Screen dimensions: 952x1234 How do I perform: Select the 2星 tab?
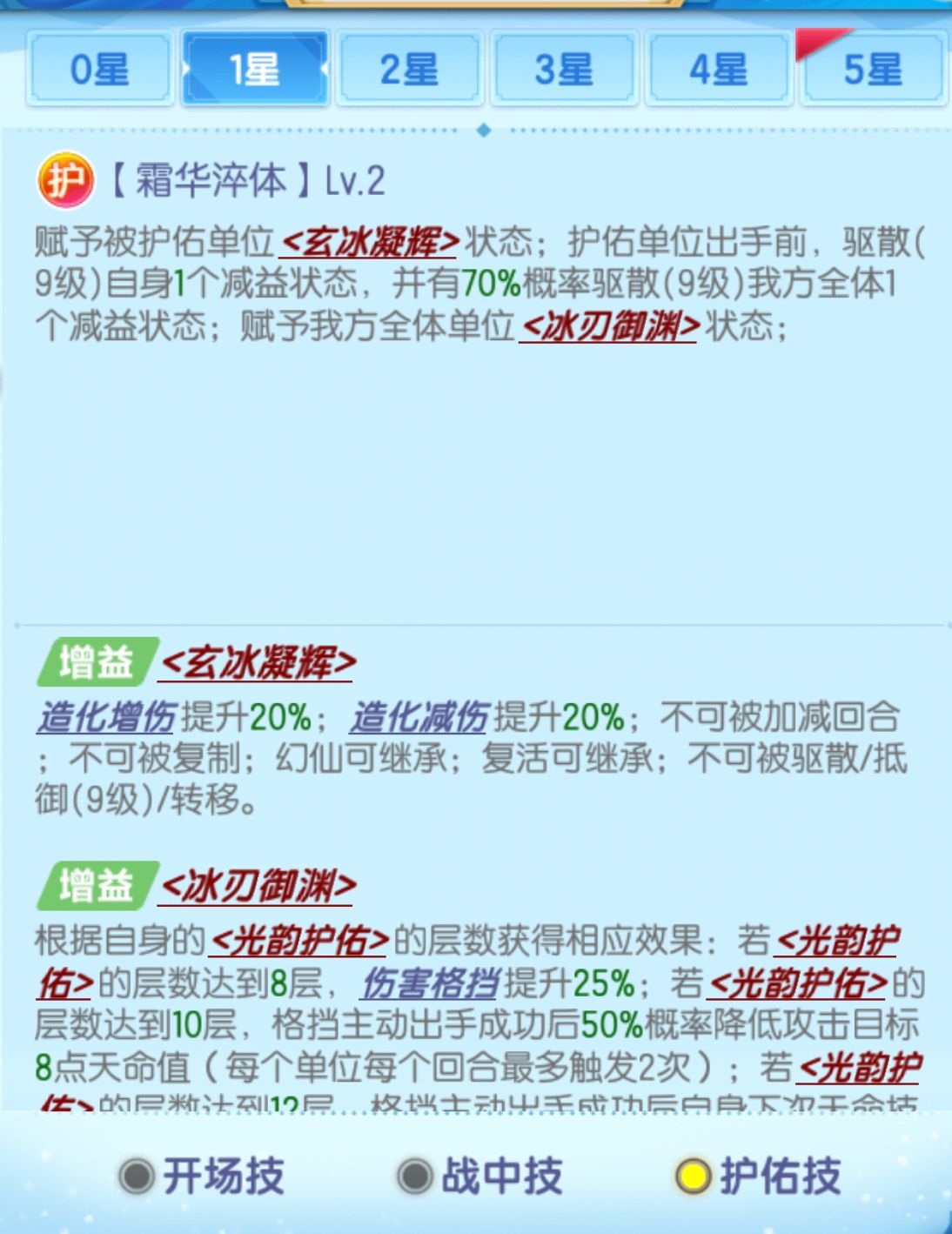click(x=409, y=69)
